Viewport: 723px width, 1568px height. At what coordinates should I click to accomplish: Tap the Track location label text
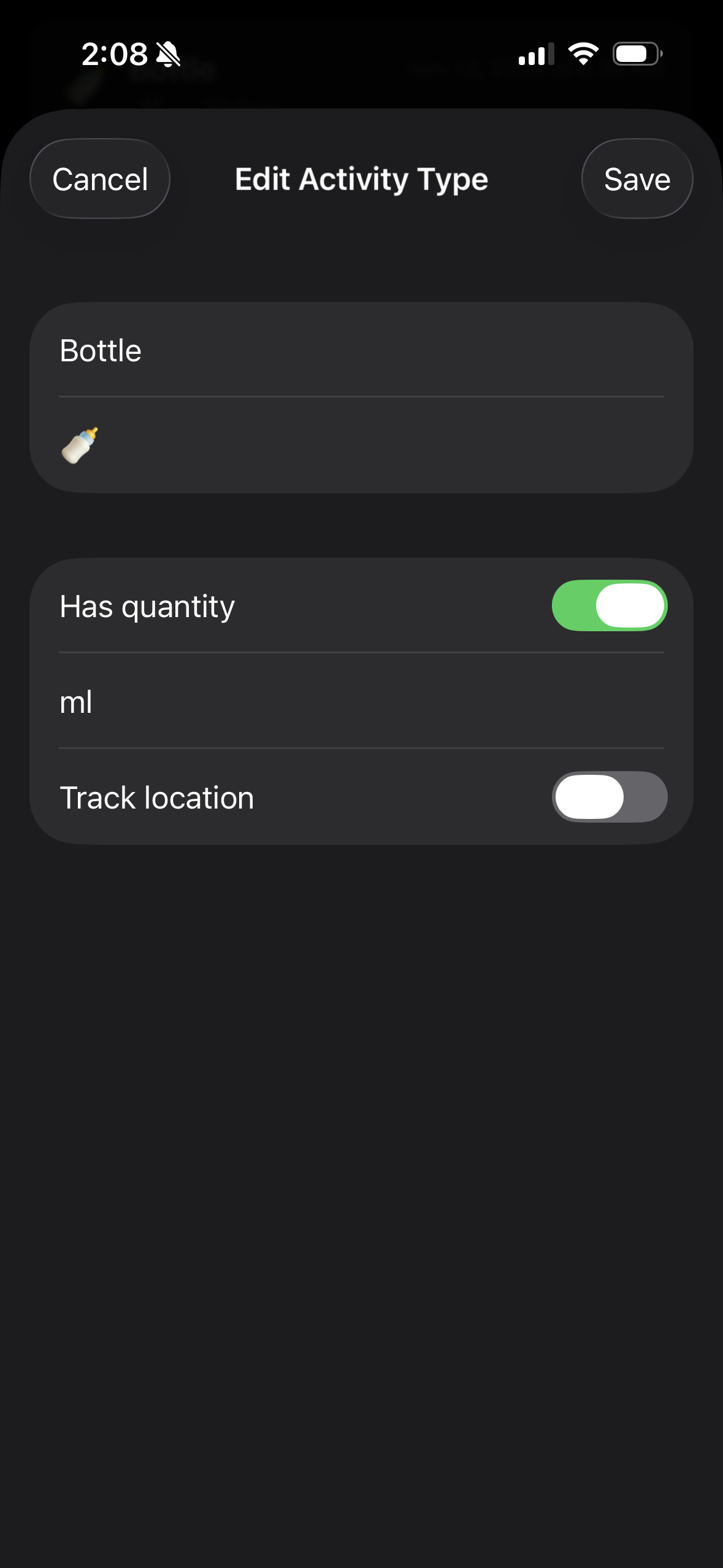(x=156, y=797)
